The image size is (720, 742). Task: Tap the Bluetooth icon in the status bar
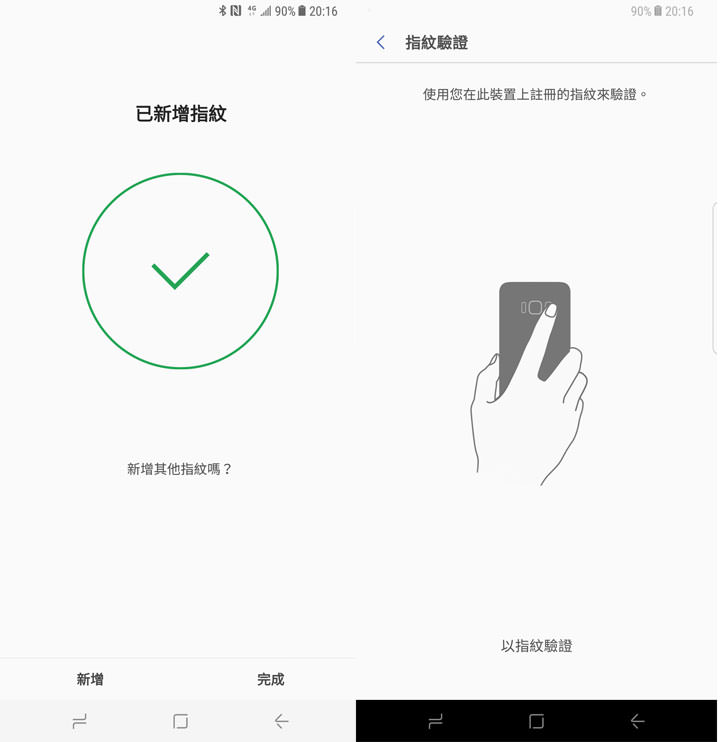click(222, 11)
